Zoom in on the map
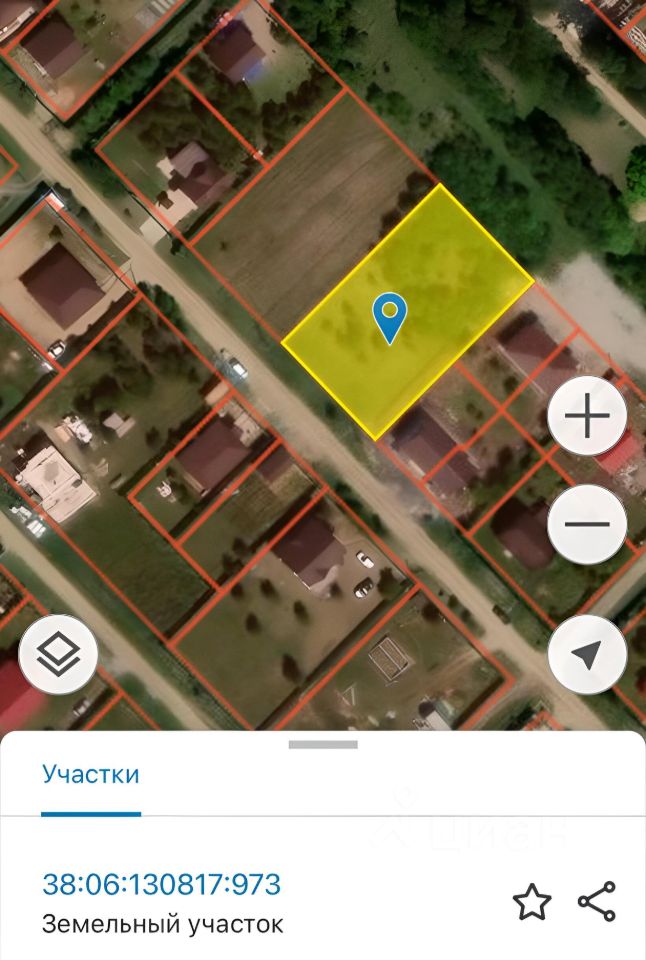The image size is (646, 960). click(x=587, y=416)
